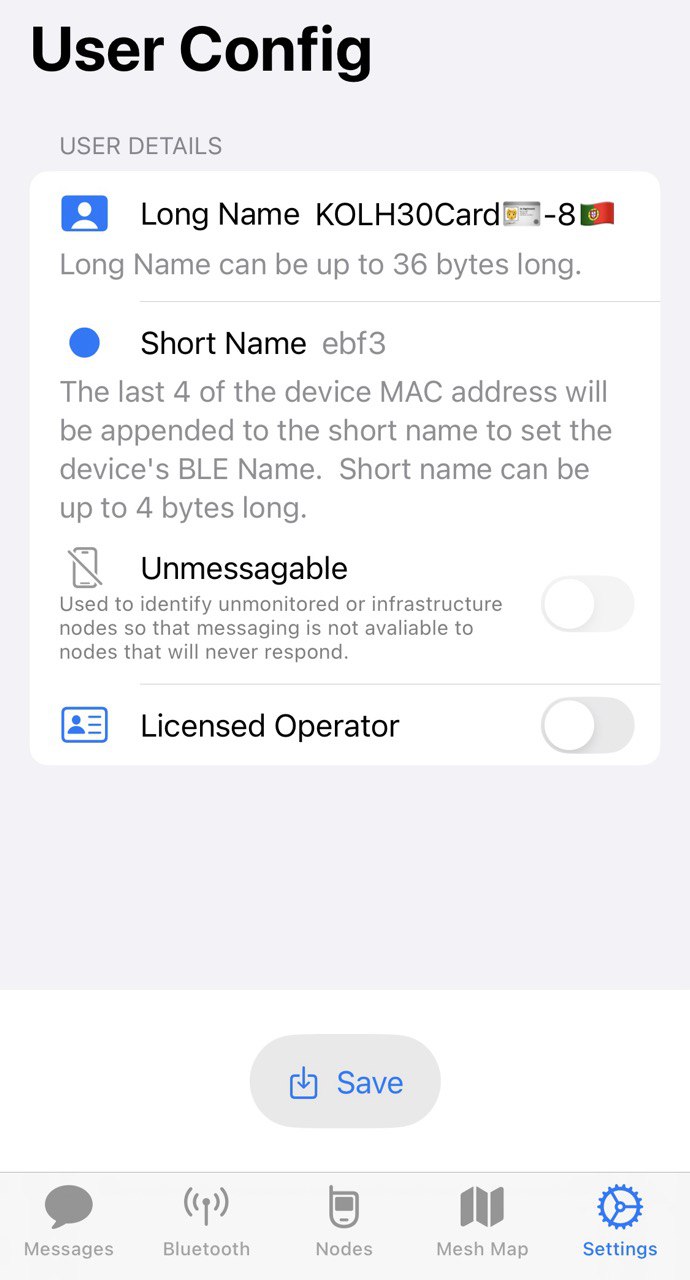Enable the Unmessagable switch
The height and width of the screenshot is (1280, 690).
tap(587, 604)
